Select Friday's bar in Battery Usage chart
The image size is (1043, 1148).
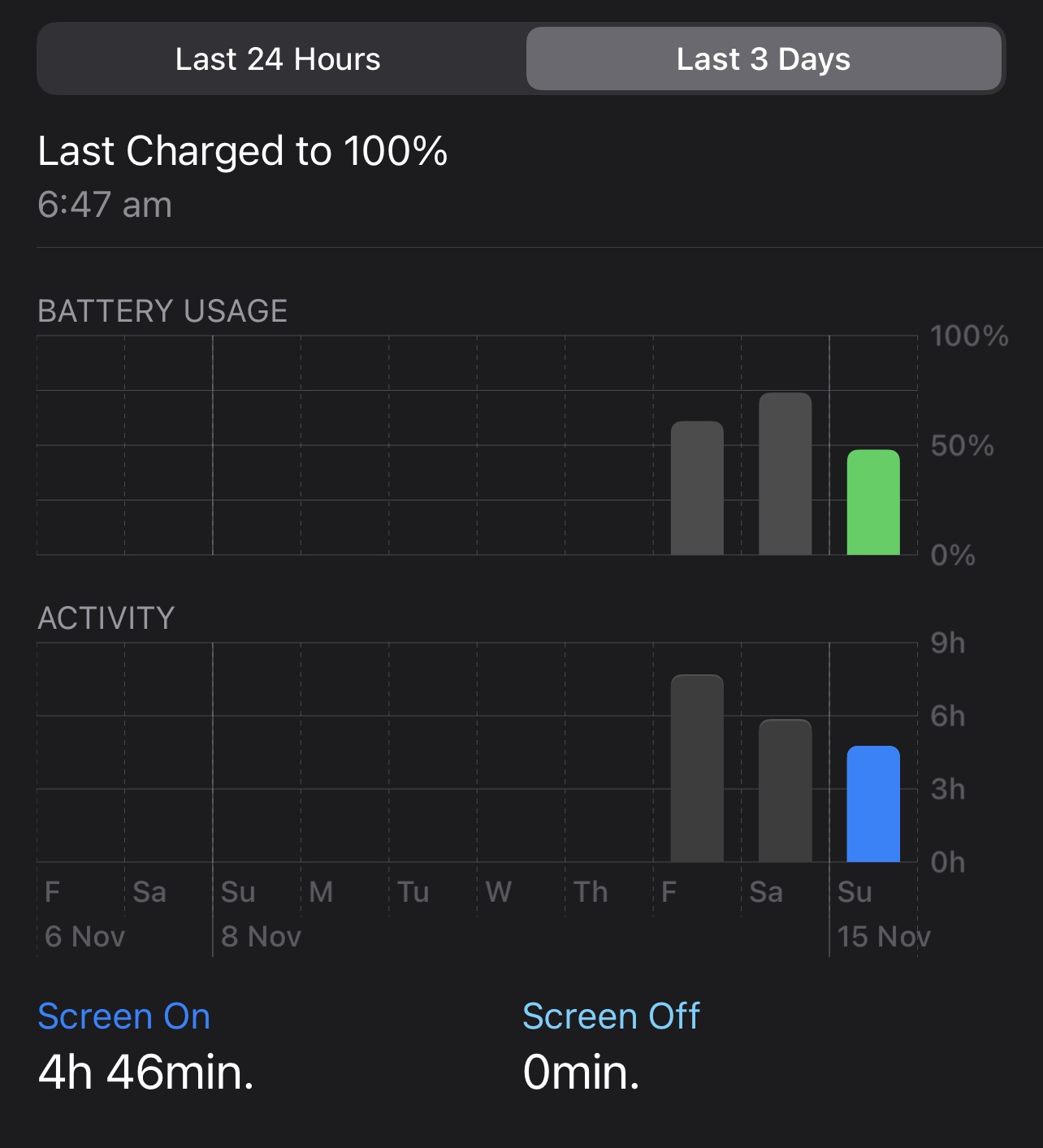[x=697, y=487]
